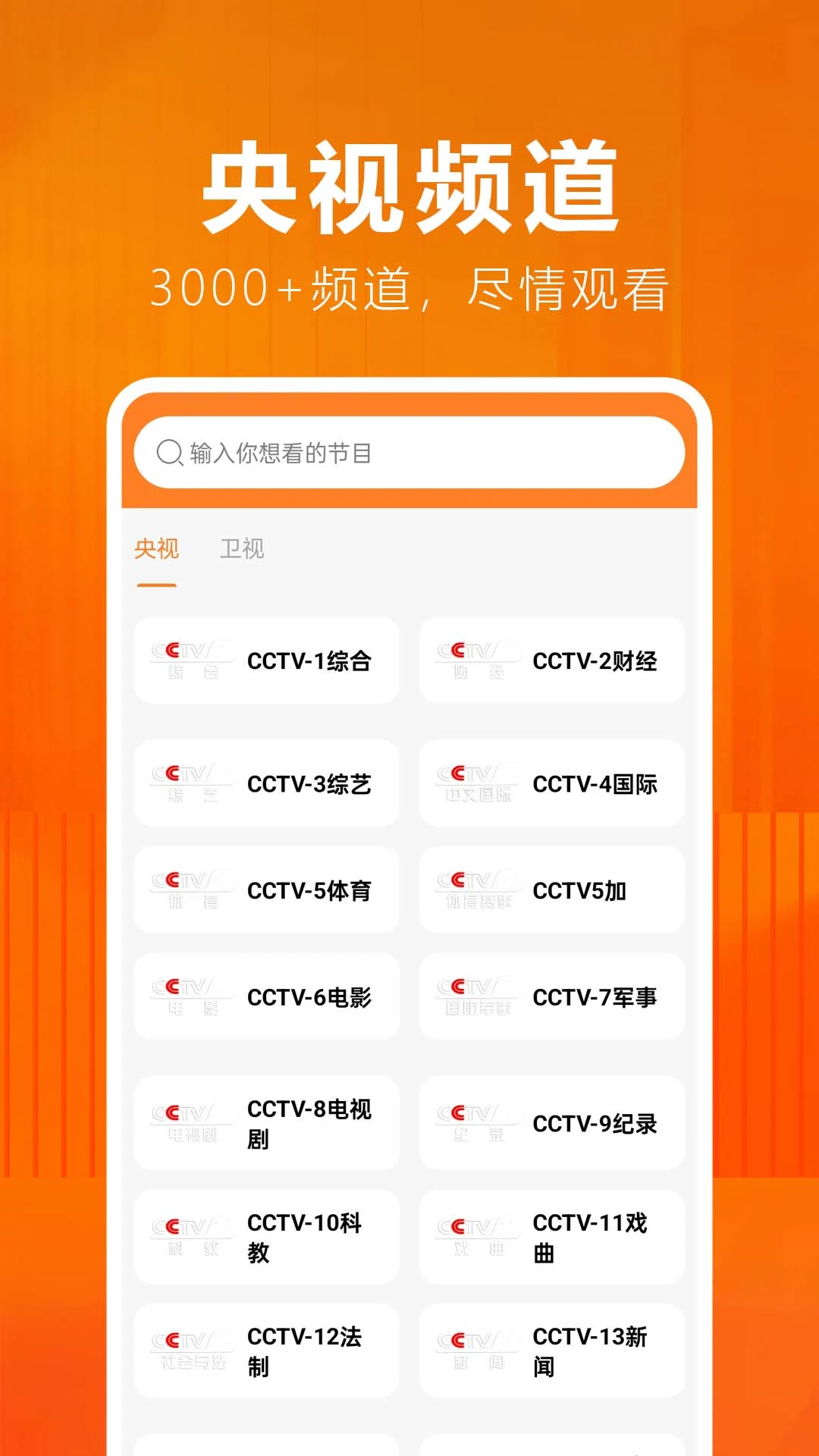Open the CCTV-13 新闻 channel
Image resolution: width=819 pixels, height=1456 pixels.
[550, 1350]
